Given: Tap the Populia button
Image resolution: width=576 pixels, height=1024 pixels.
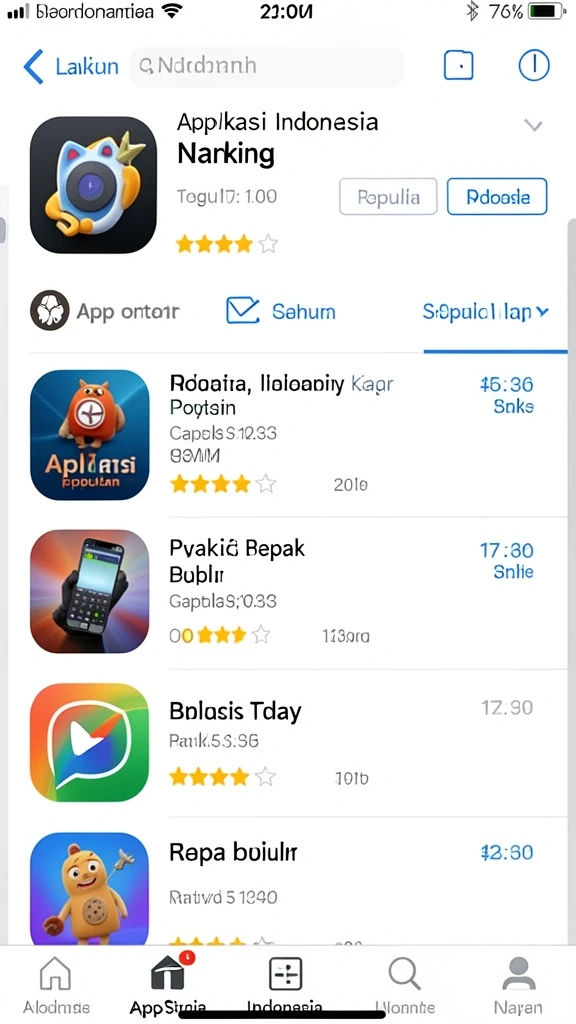Looking at the screenshot, I should (388, 197).
